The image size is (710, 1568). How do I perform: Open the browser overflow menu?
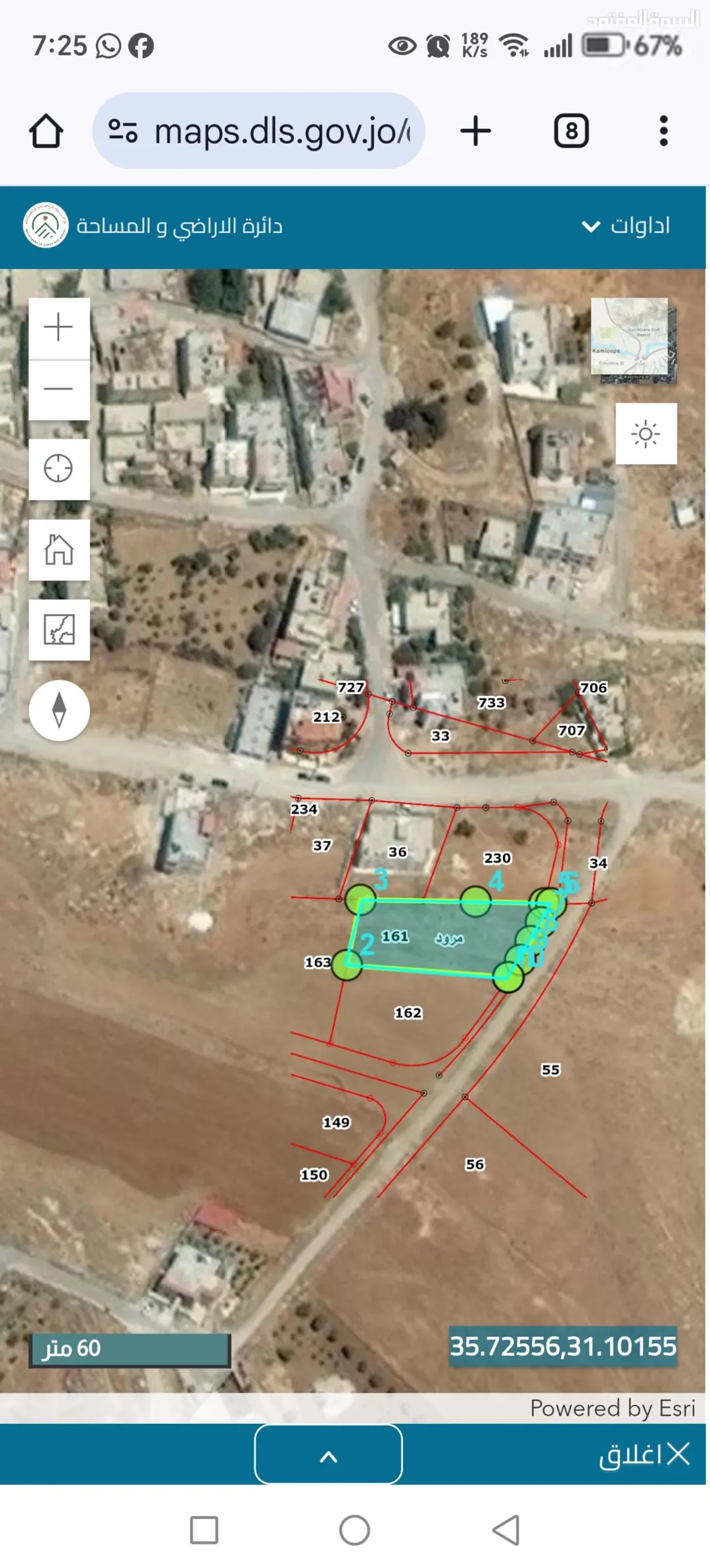click(x=664, y=131)
